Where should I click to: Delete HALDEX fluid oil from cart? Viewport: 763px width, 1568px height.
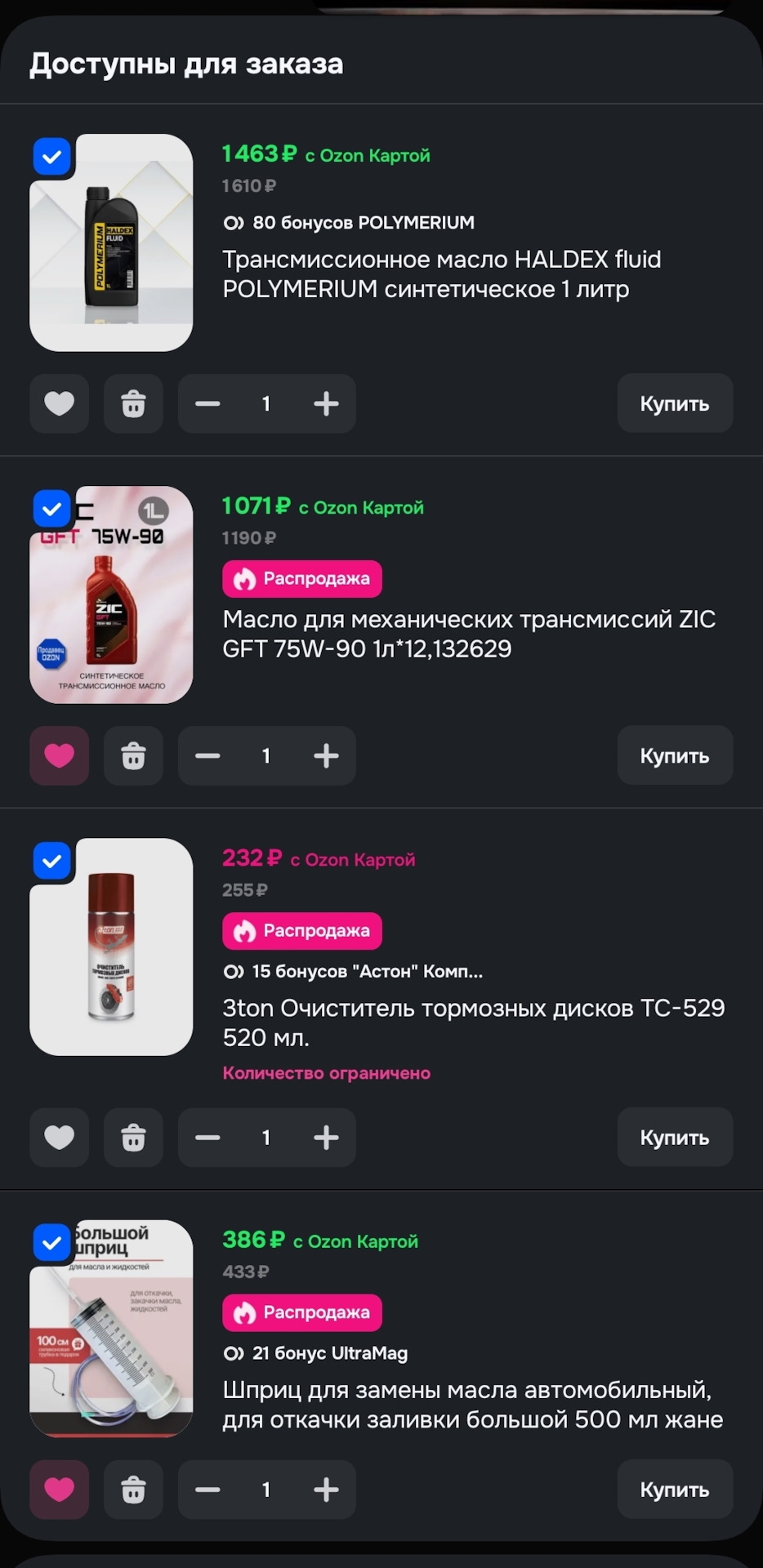(x=133, y=403)
